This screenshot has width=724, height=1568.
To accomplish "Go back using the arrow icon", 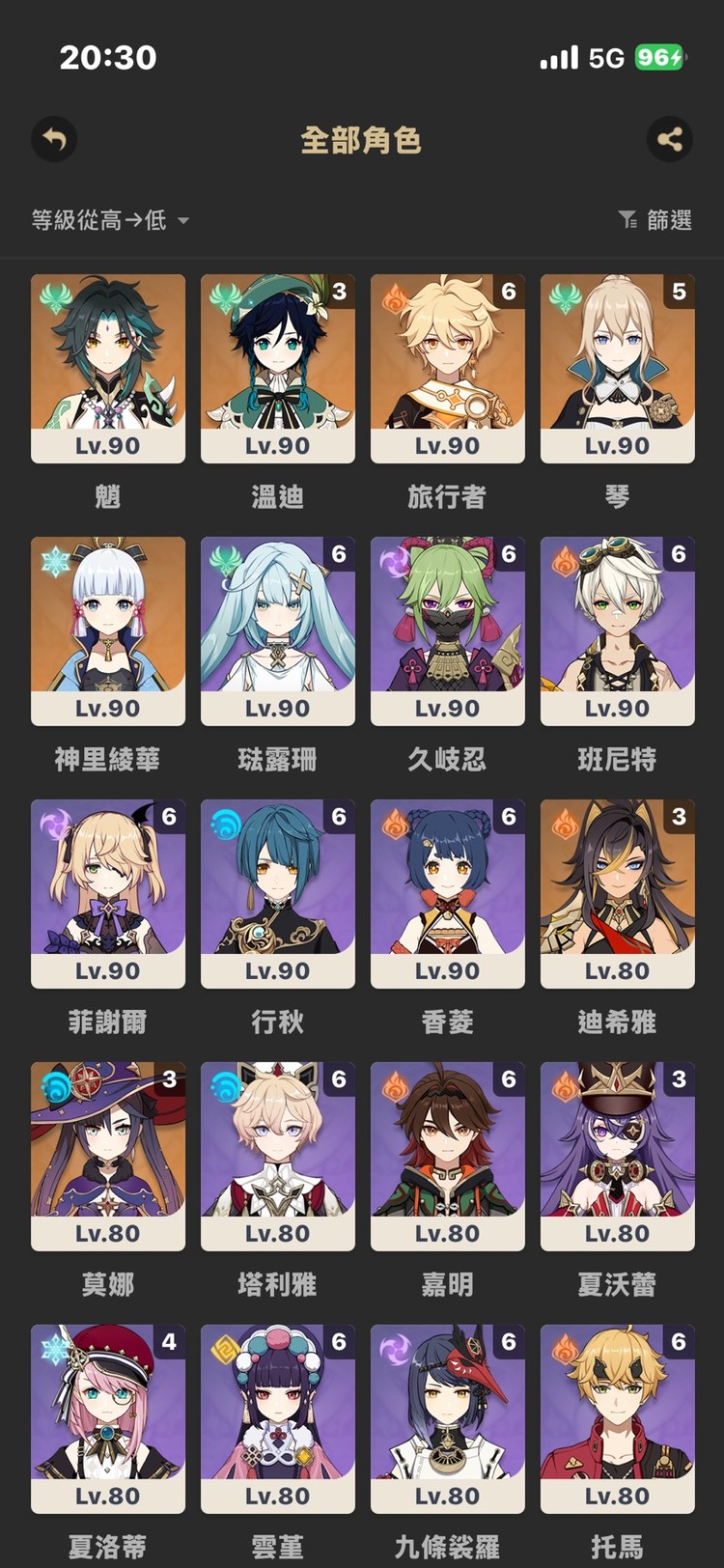I will point(54,140).
